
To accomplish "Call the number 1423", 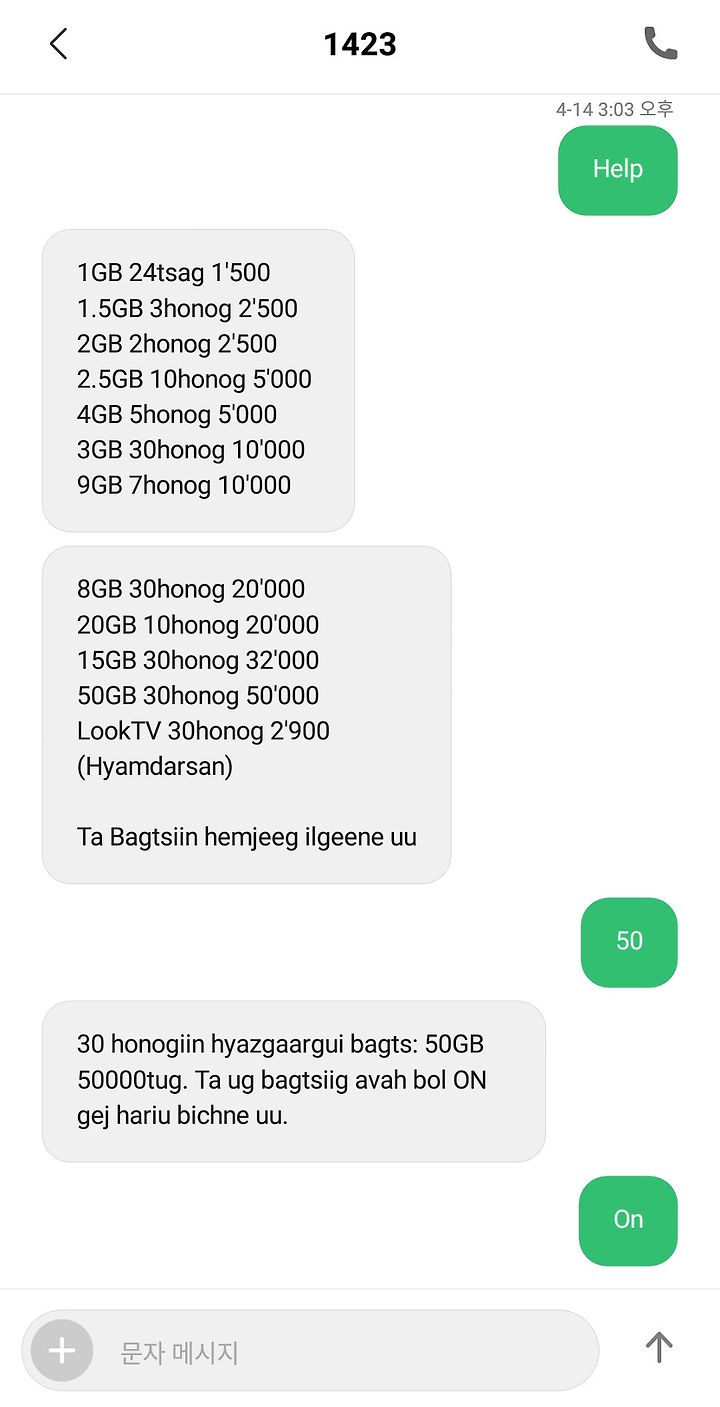I will (x=660, y=44).
